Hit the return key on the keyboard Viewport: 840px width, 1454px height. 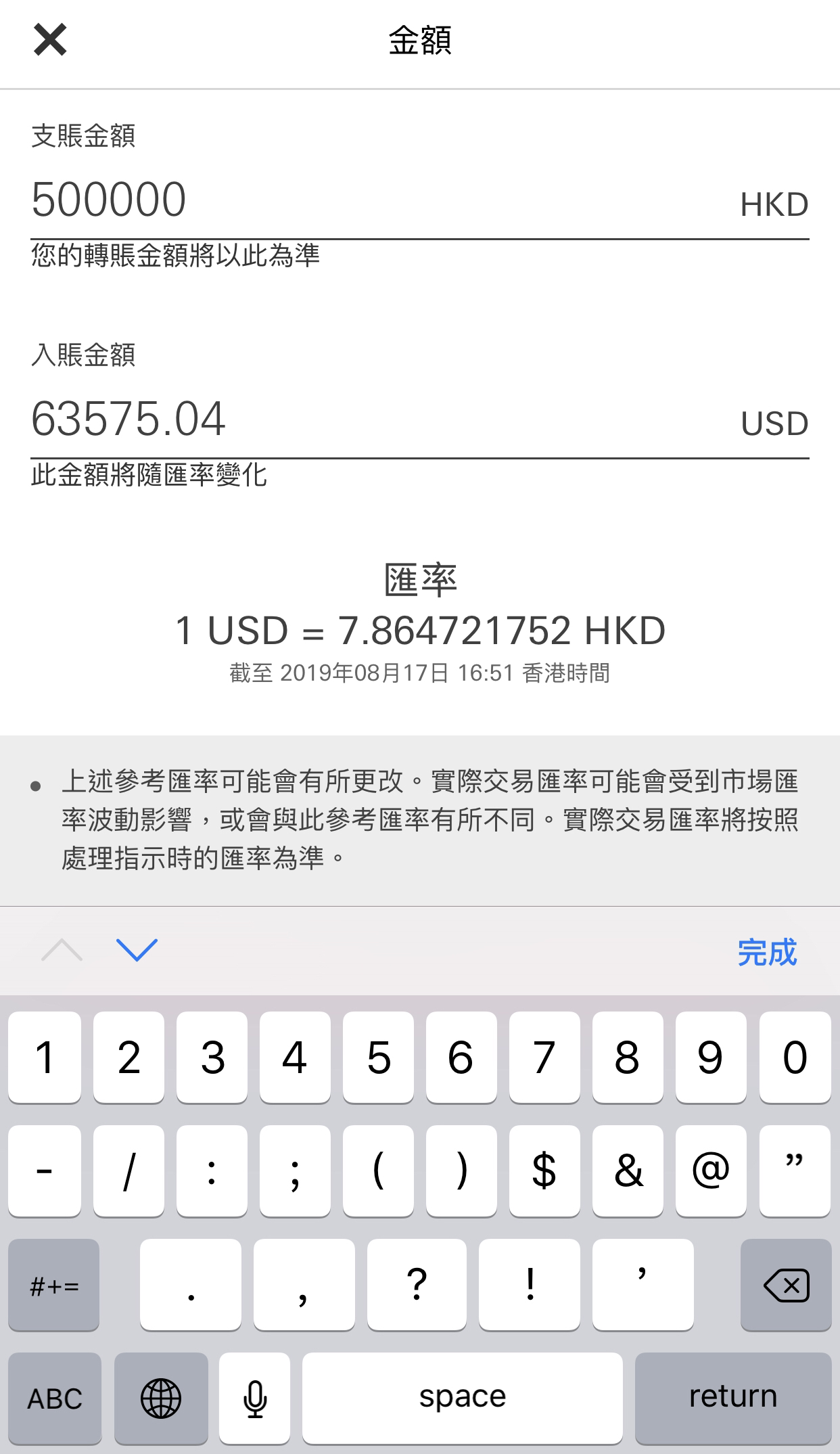733,1398
